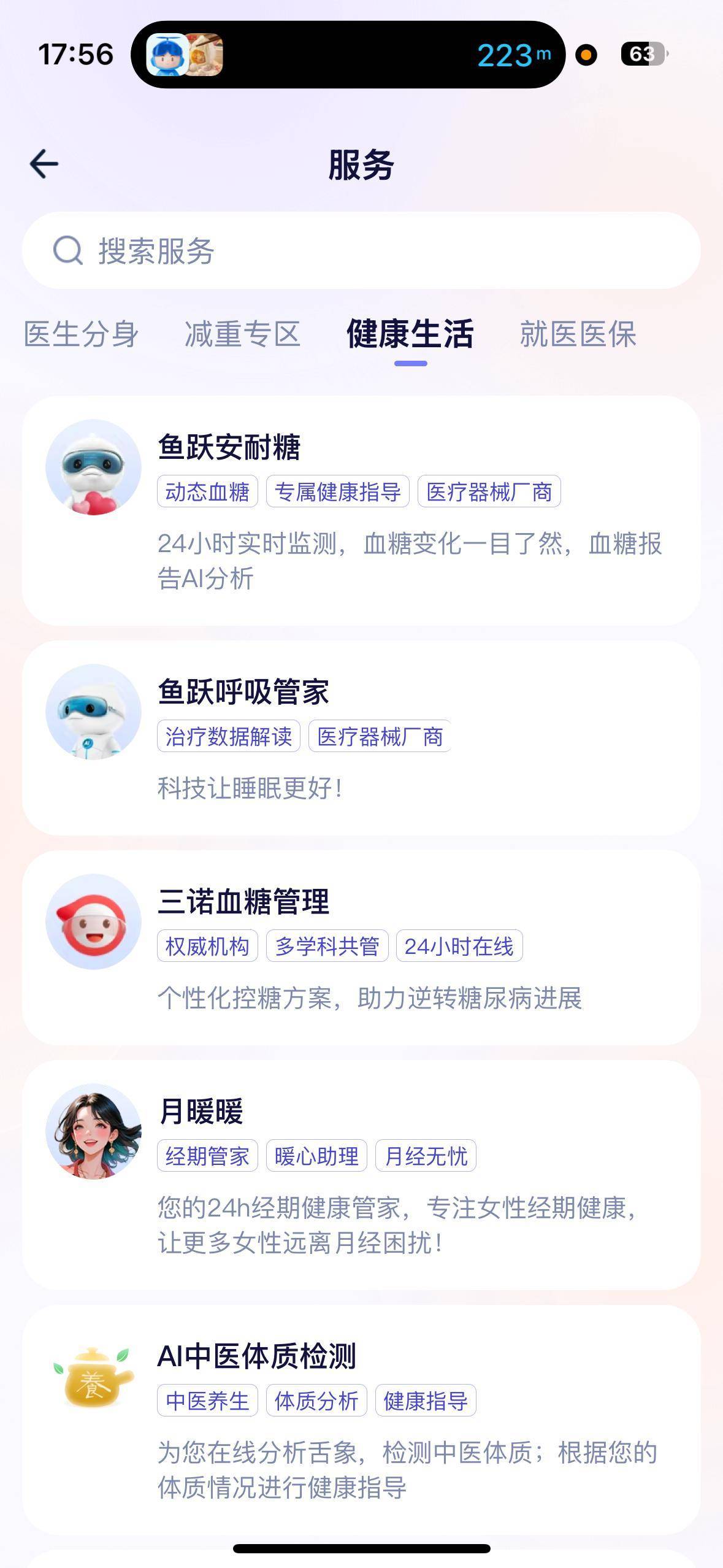723x1568 pixels.
Task: Open the AI中医体质检测 service card
Action: pos(361,1405)
